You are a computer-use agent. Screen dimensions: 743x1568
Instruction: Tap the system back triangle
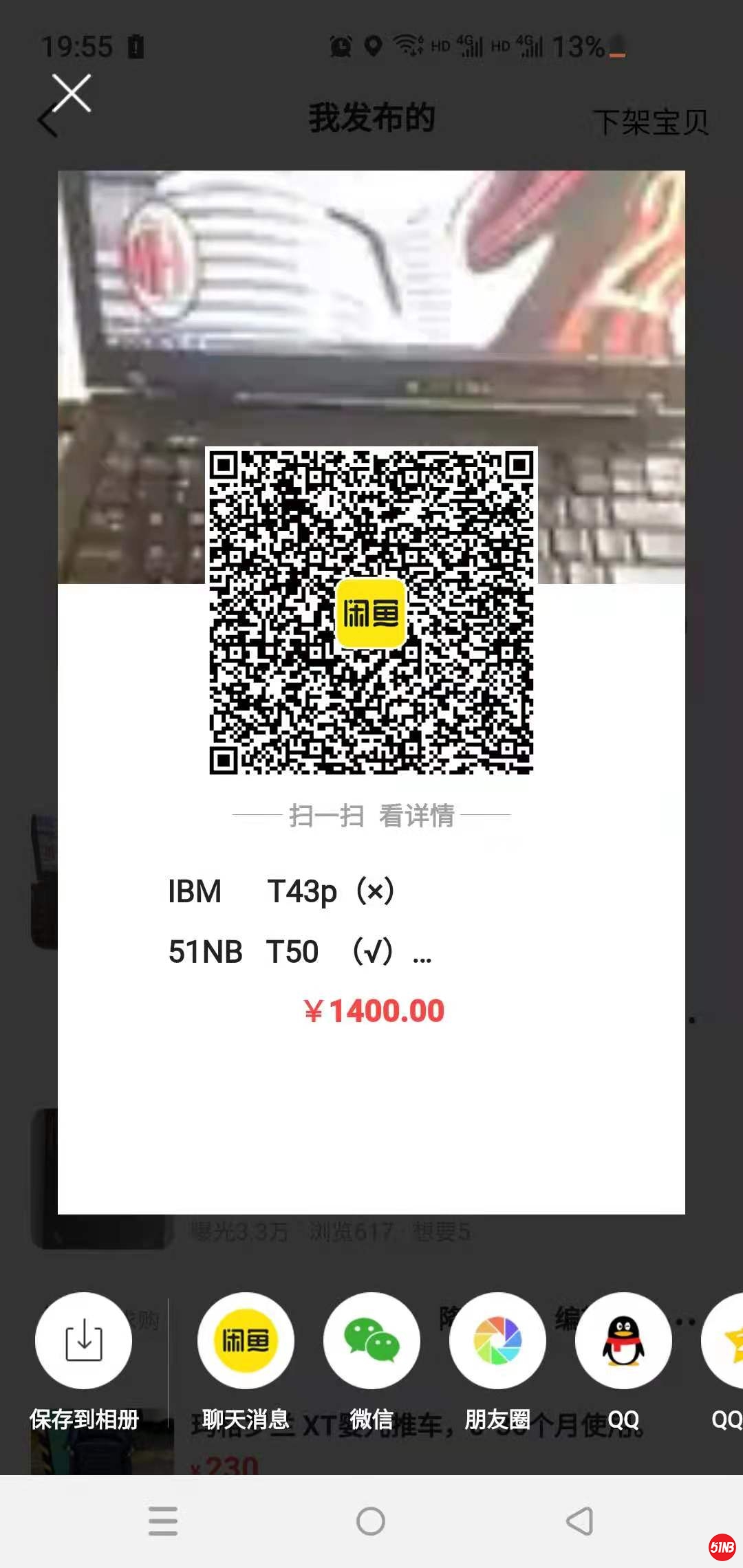[x=580, y=1521]
